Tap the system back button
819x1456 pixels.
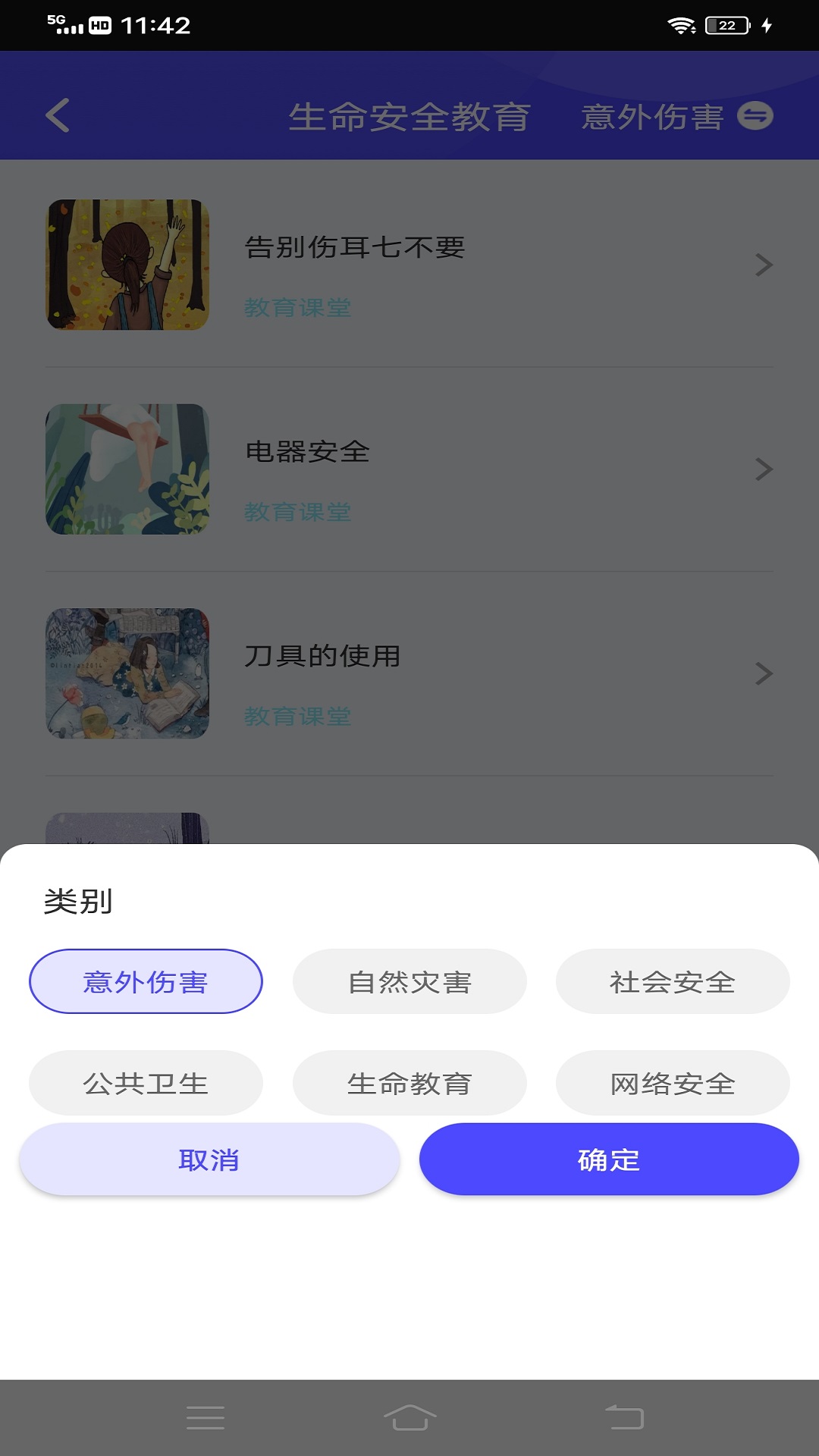(624, 1417)
